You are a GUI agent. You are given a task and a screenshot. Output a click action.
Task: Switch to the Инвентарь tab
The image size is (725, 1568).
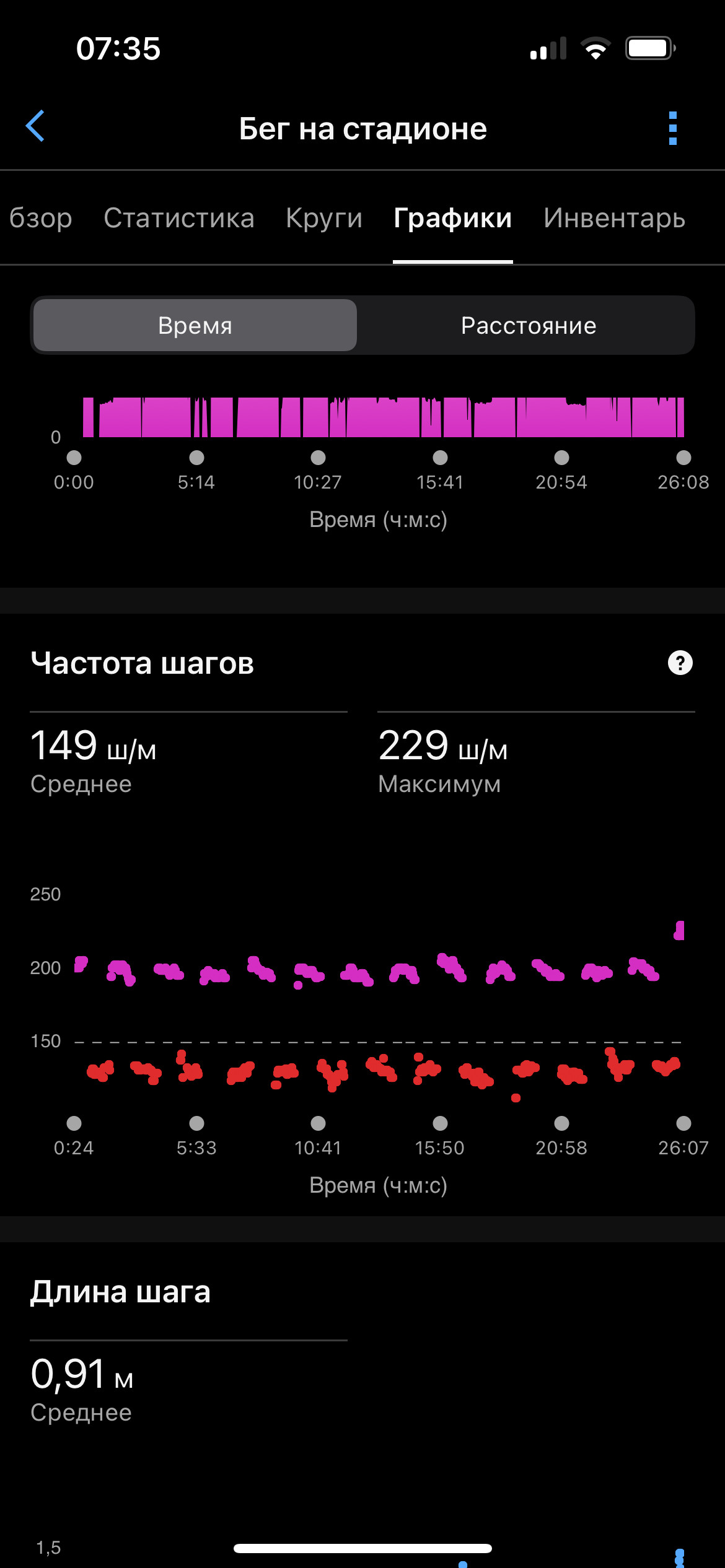(x=615, y=218)
